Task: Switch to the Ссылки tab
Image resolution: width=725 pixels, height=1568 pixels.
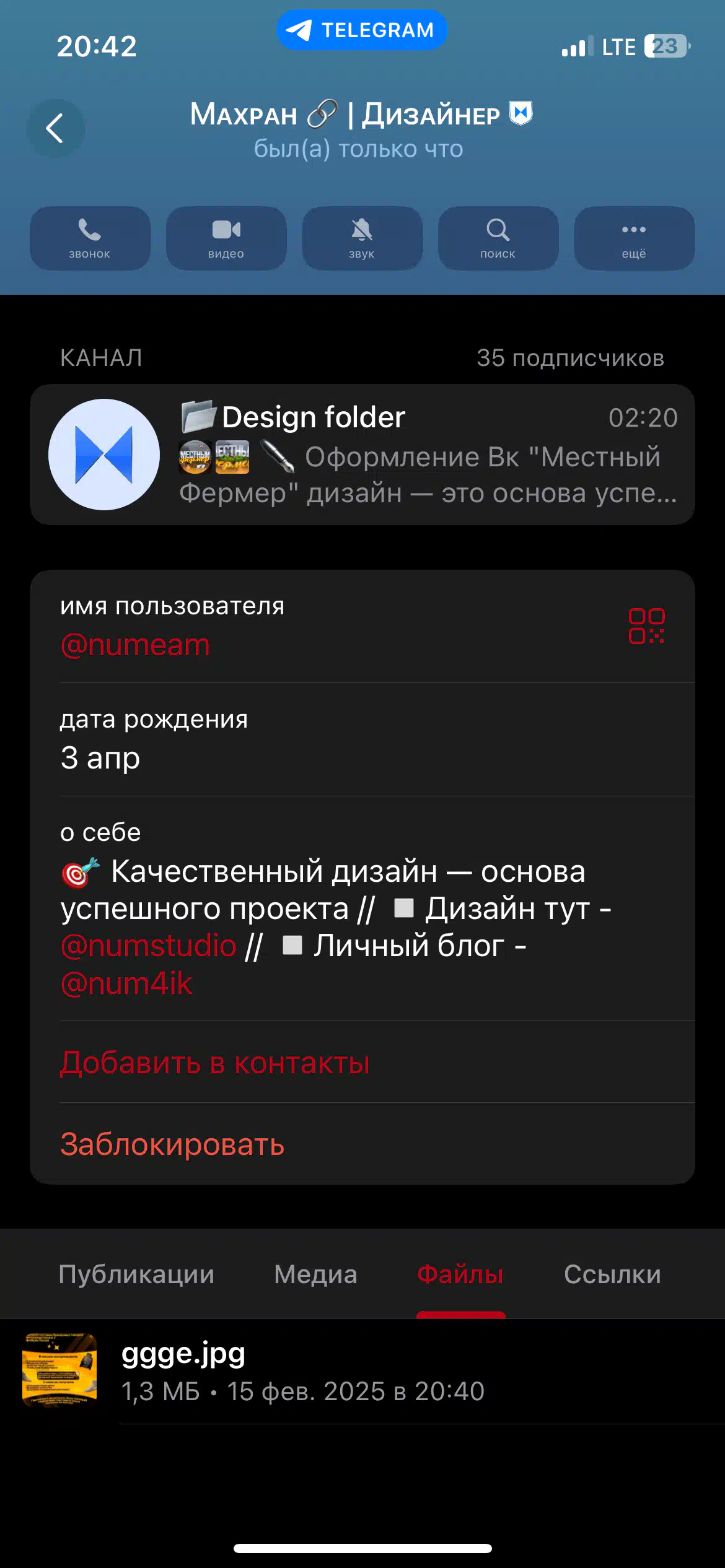Action: coord(612,1274)
